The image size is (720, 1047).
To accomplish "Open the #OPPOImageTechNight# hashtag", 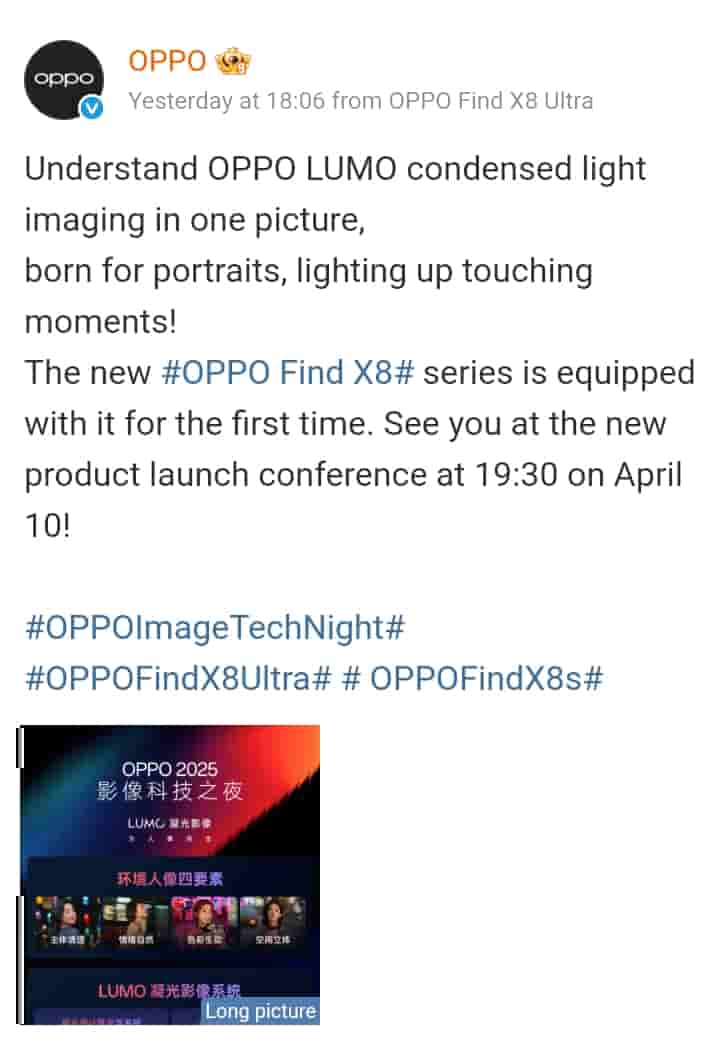I will coord(214,628).
